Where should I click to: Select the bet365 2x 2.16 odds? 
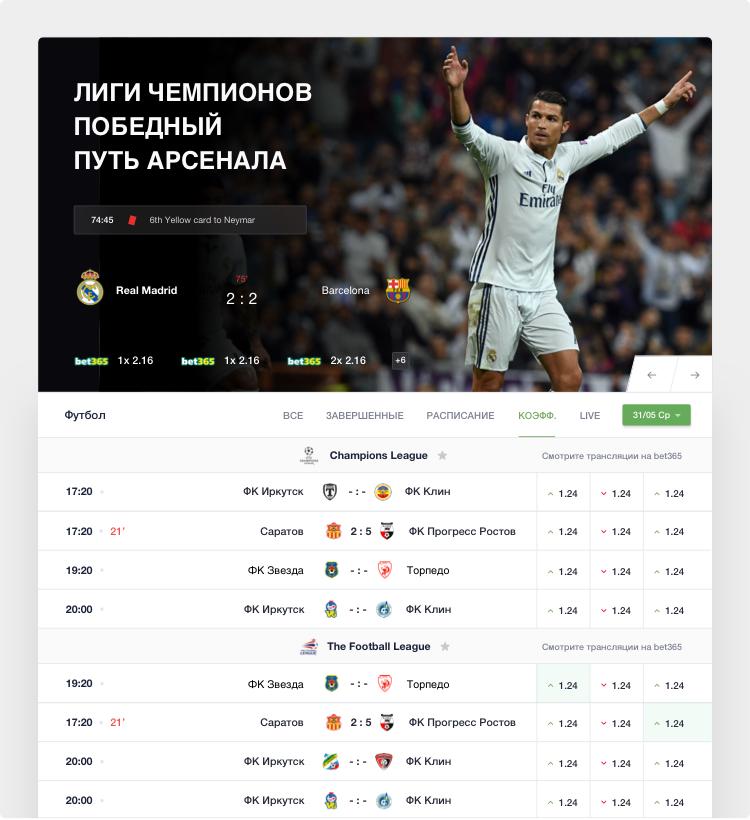point(327,361)
